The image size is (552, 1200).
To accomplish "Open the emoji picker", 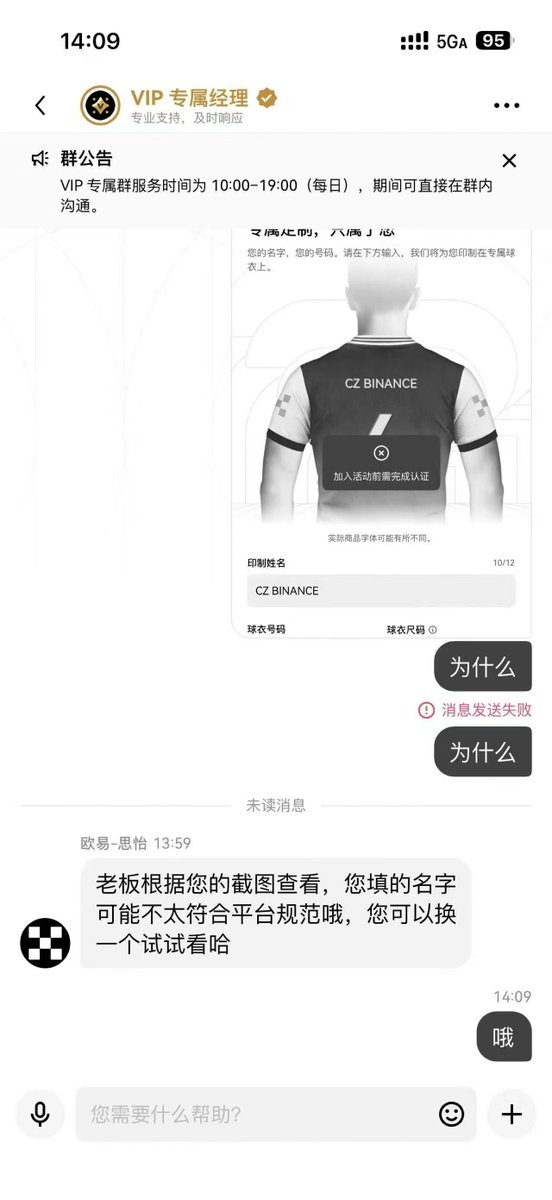I will pos(452,1114).
